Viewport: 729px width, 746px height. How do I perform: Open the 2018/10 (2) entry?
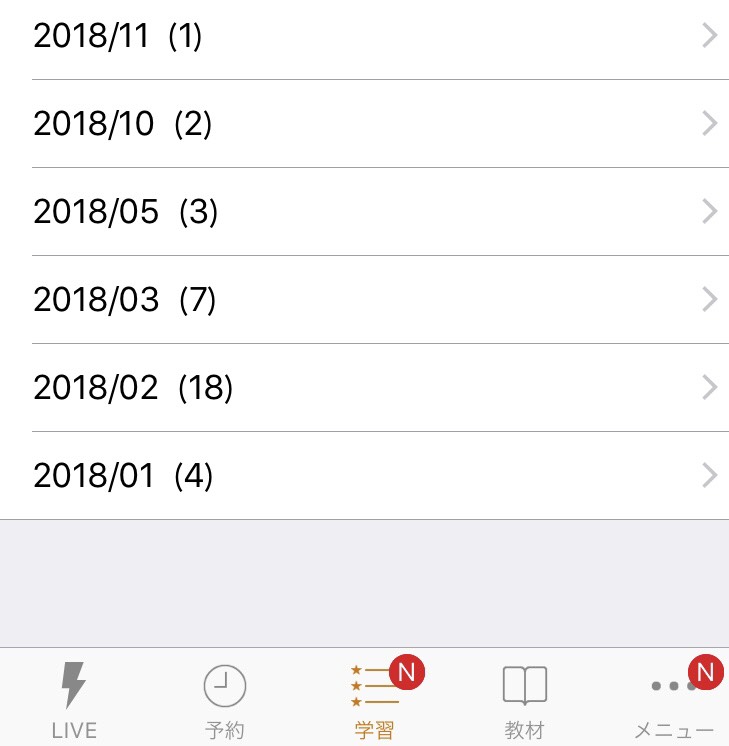coord(364,124)
